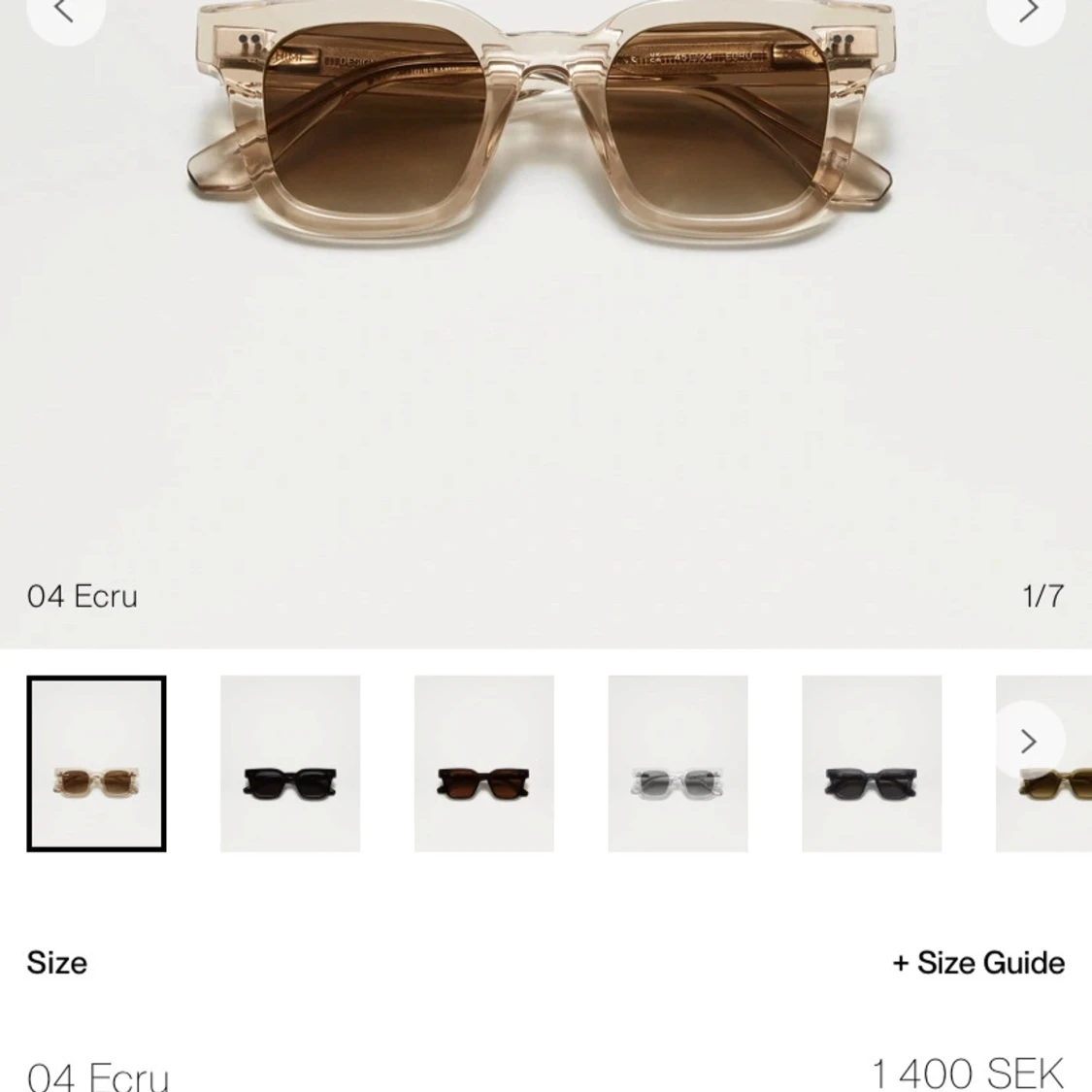Choose the brown sunglasses thumbnail
1092x1092 pixels.
[x=483, y=764]
